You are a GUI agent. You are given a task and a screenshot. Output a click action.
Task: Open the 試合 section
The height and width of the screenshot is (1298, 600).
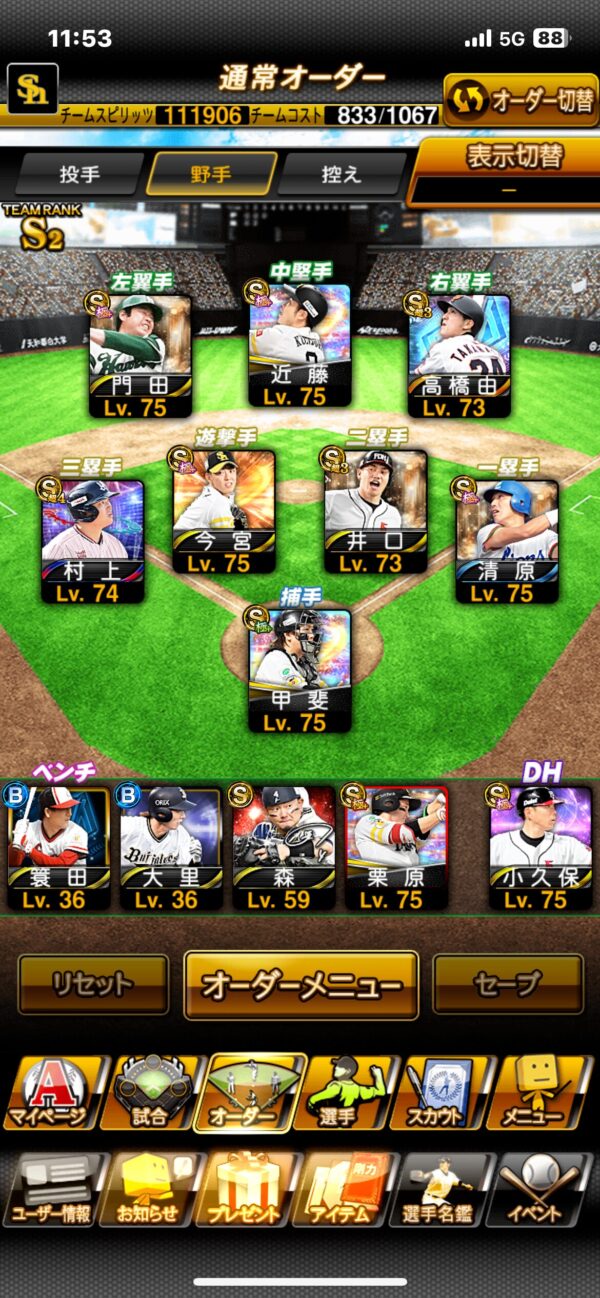(x=150, y=1094)
